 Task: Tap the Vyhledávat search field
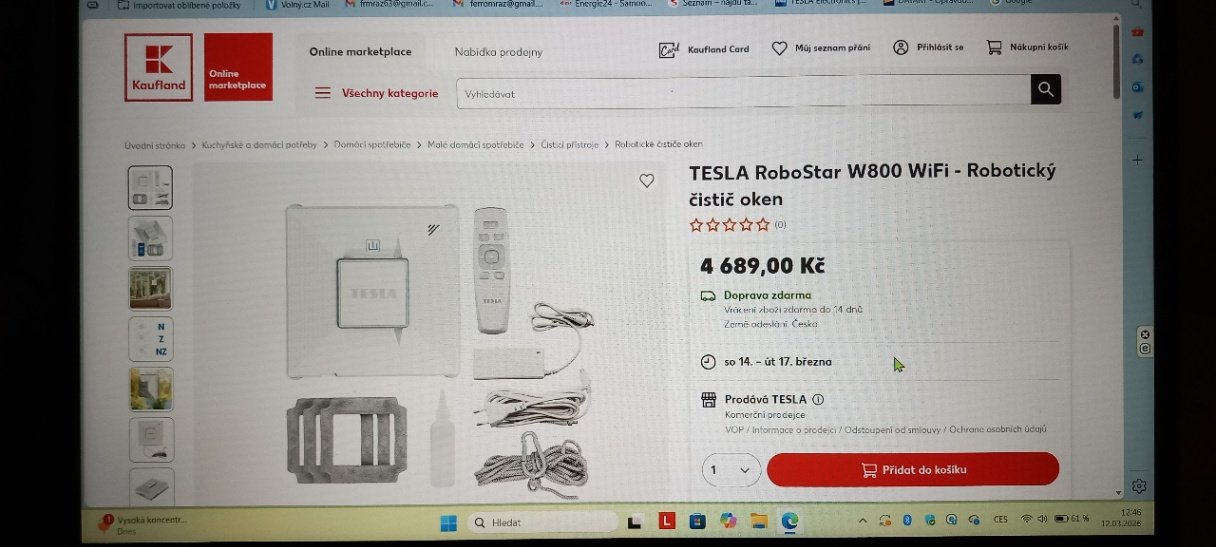click(x=743, y=93)
